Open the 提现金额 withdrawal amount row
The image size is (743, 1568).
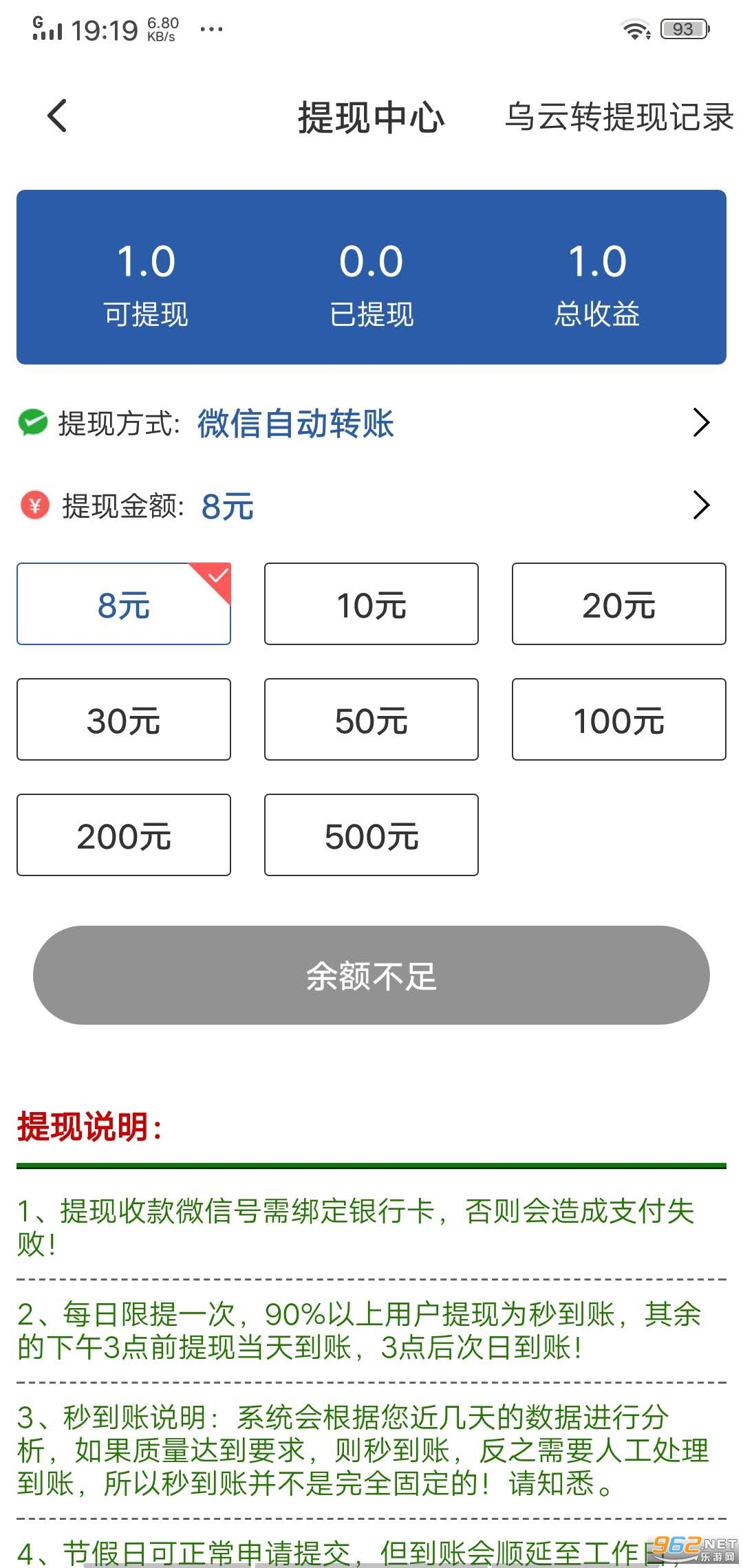[371, 505]
